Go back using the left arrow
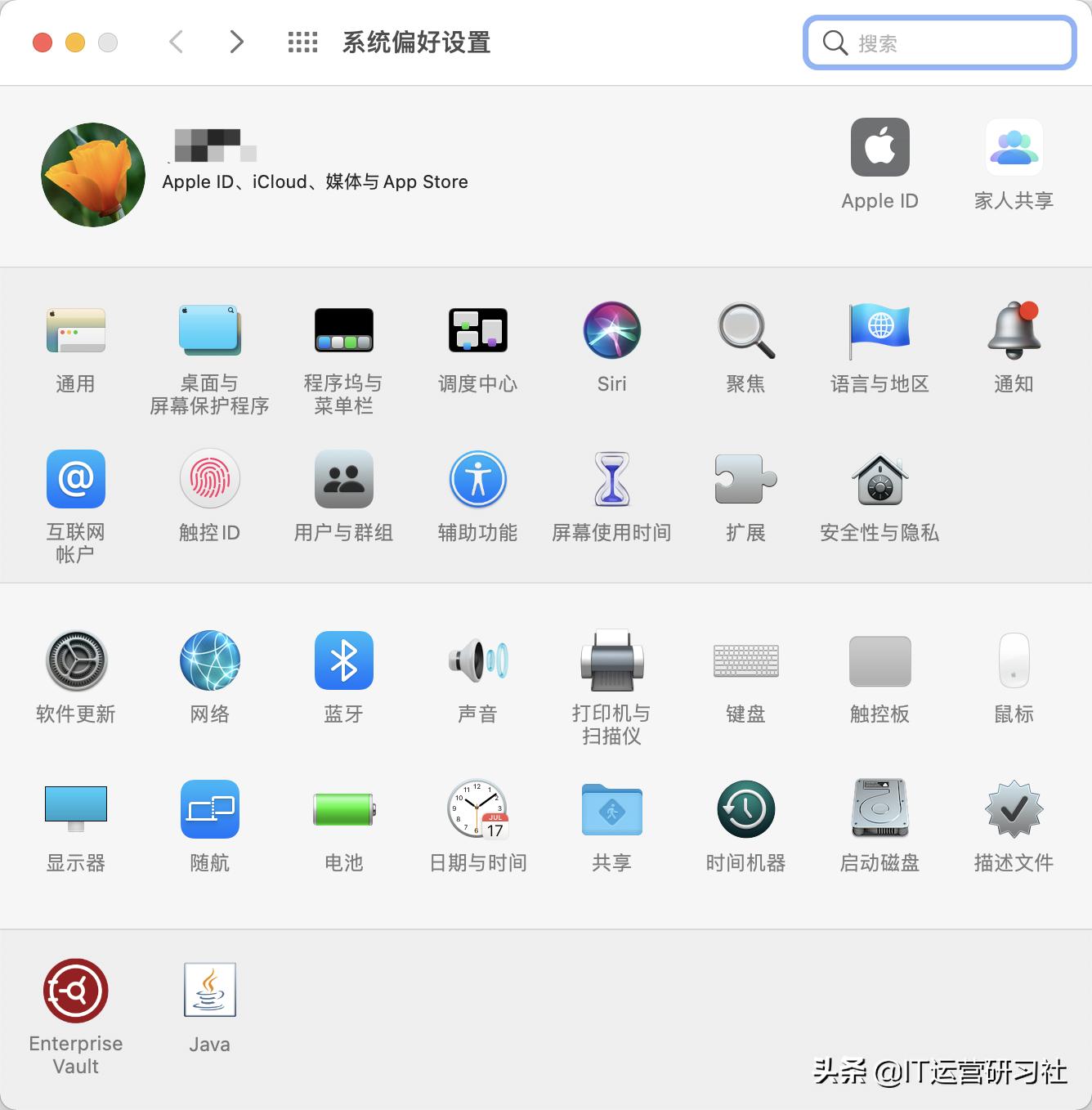Screen dimensions: 1092x1110 point(175,42)
